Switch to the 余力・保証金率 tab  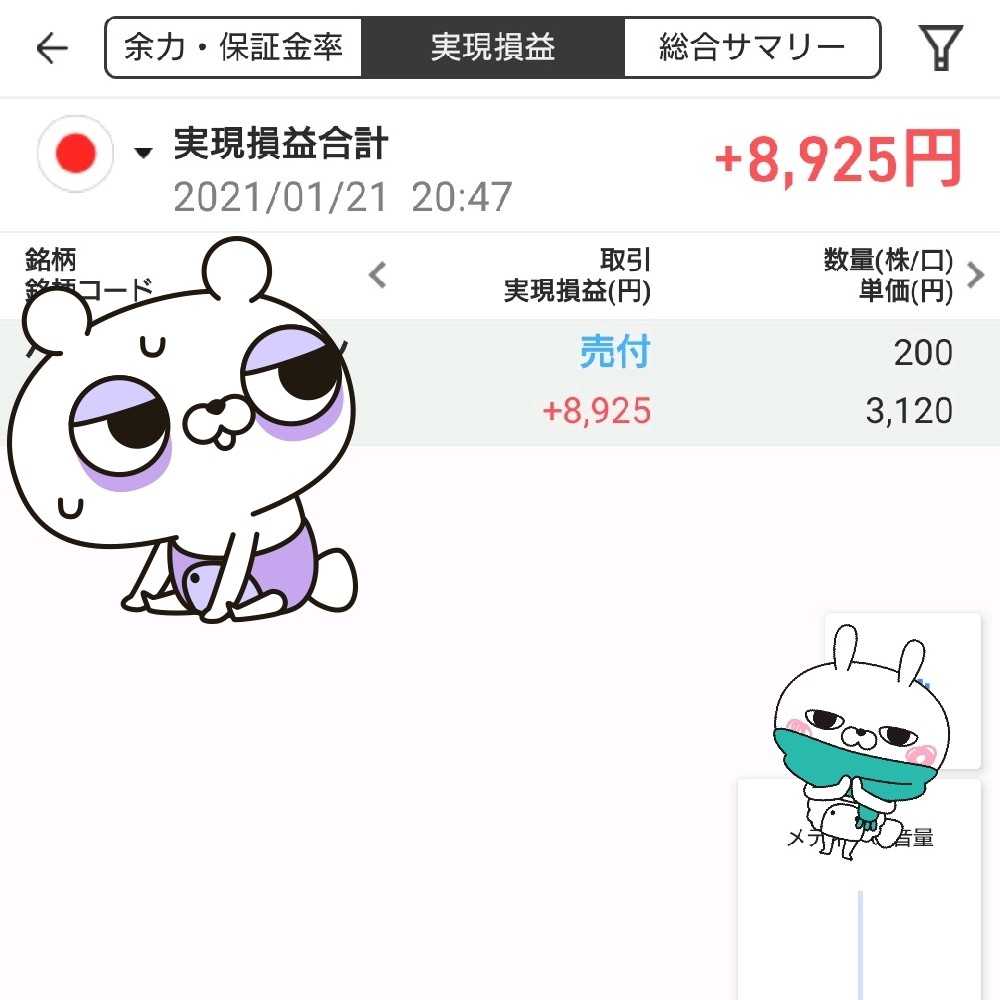[233, 47]
